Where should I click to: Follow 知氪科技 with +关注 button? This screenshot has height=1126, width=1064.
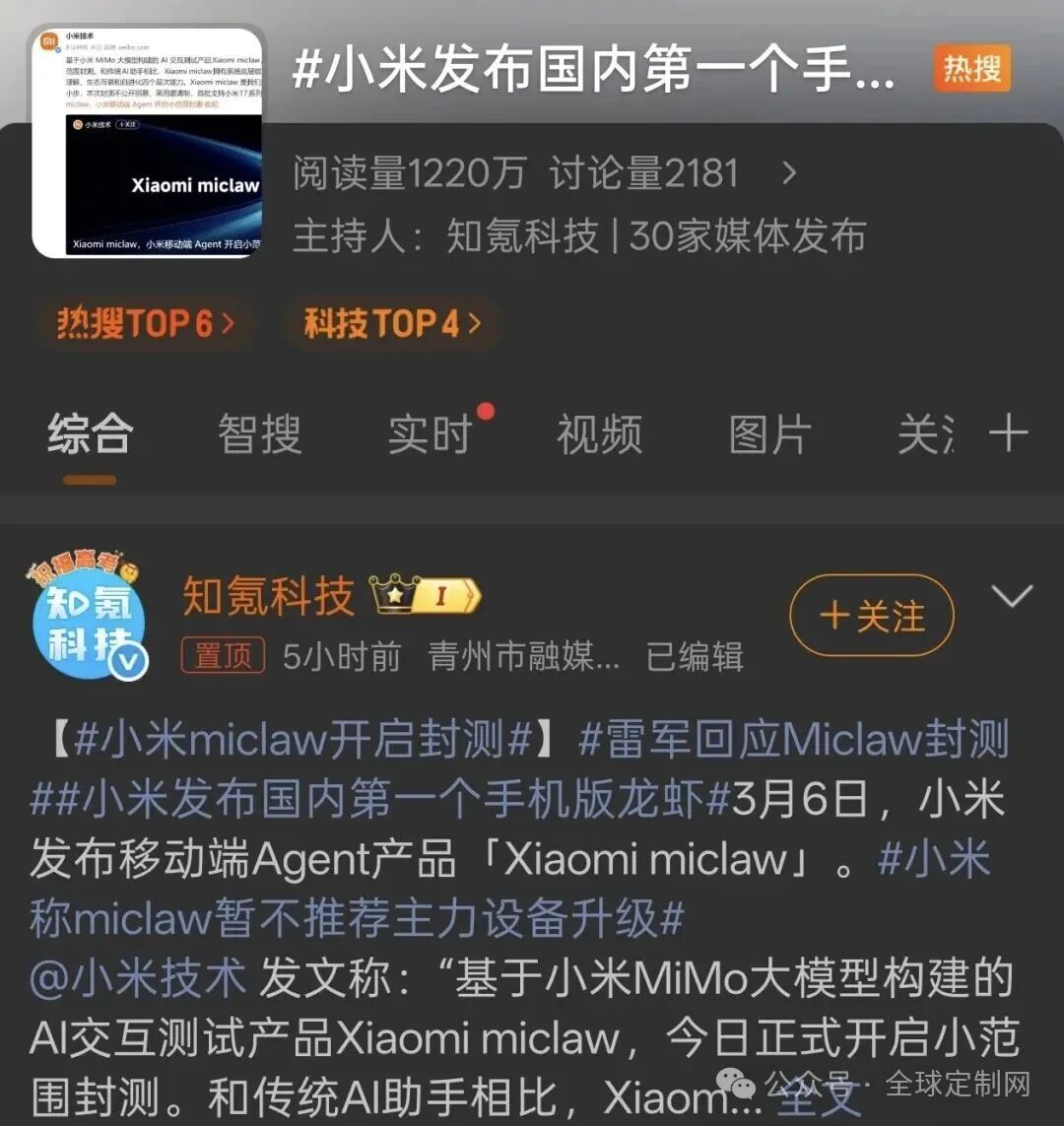click(872, 616)
